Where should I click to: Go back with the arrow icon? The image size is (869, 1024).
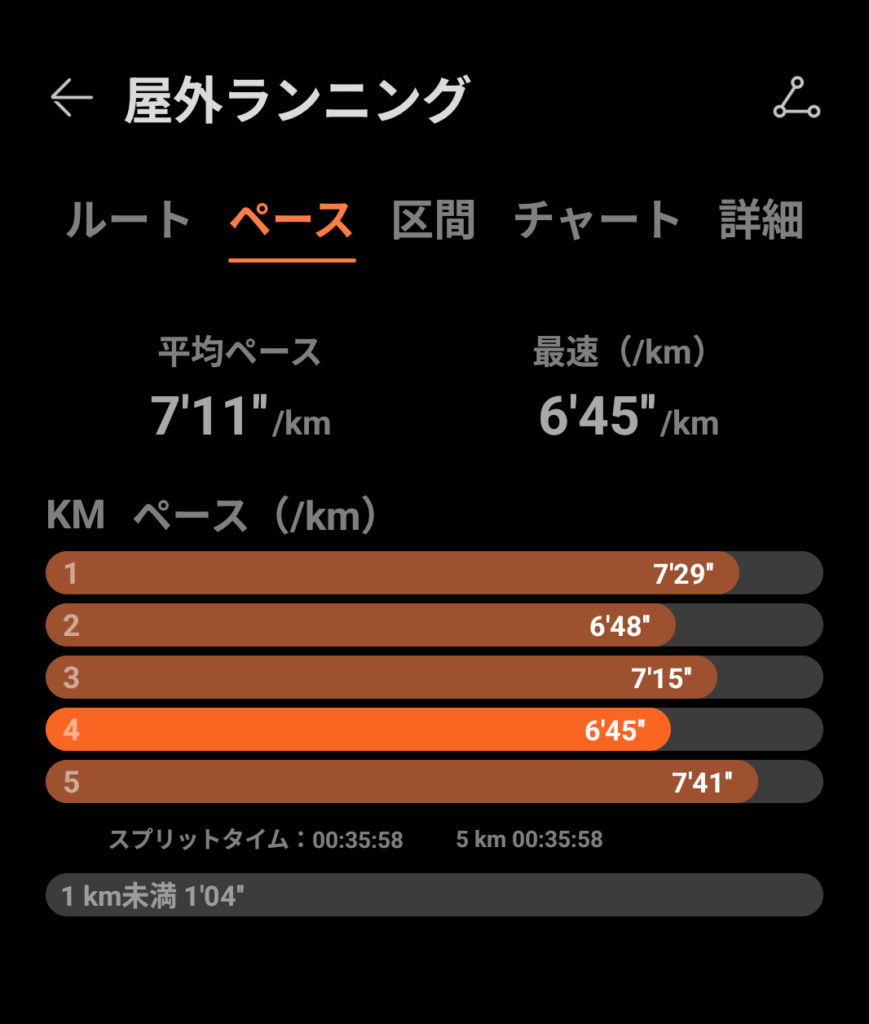click(x=72, y=98)
